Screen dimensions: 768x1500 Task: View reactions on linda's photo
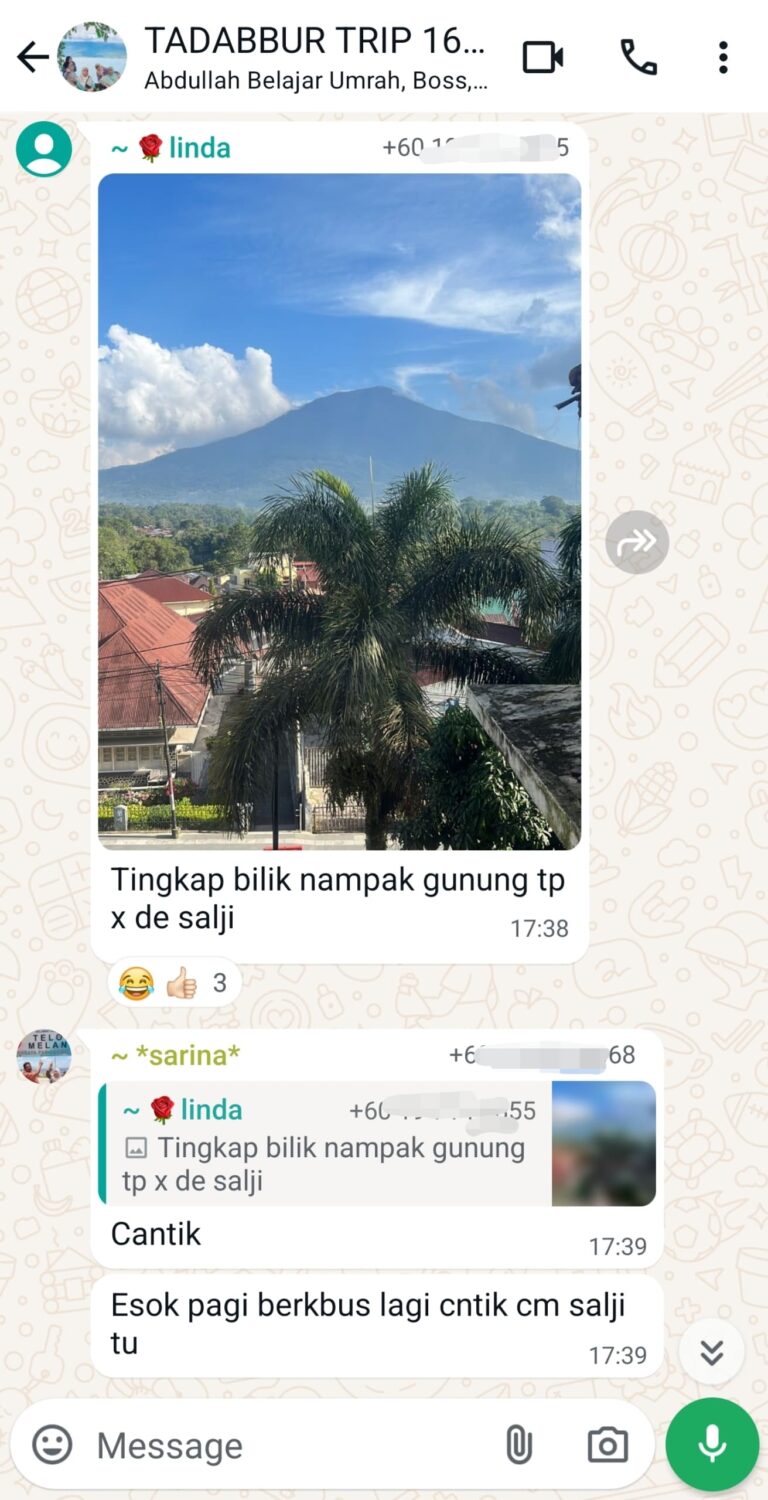(174, 983)
